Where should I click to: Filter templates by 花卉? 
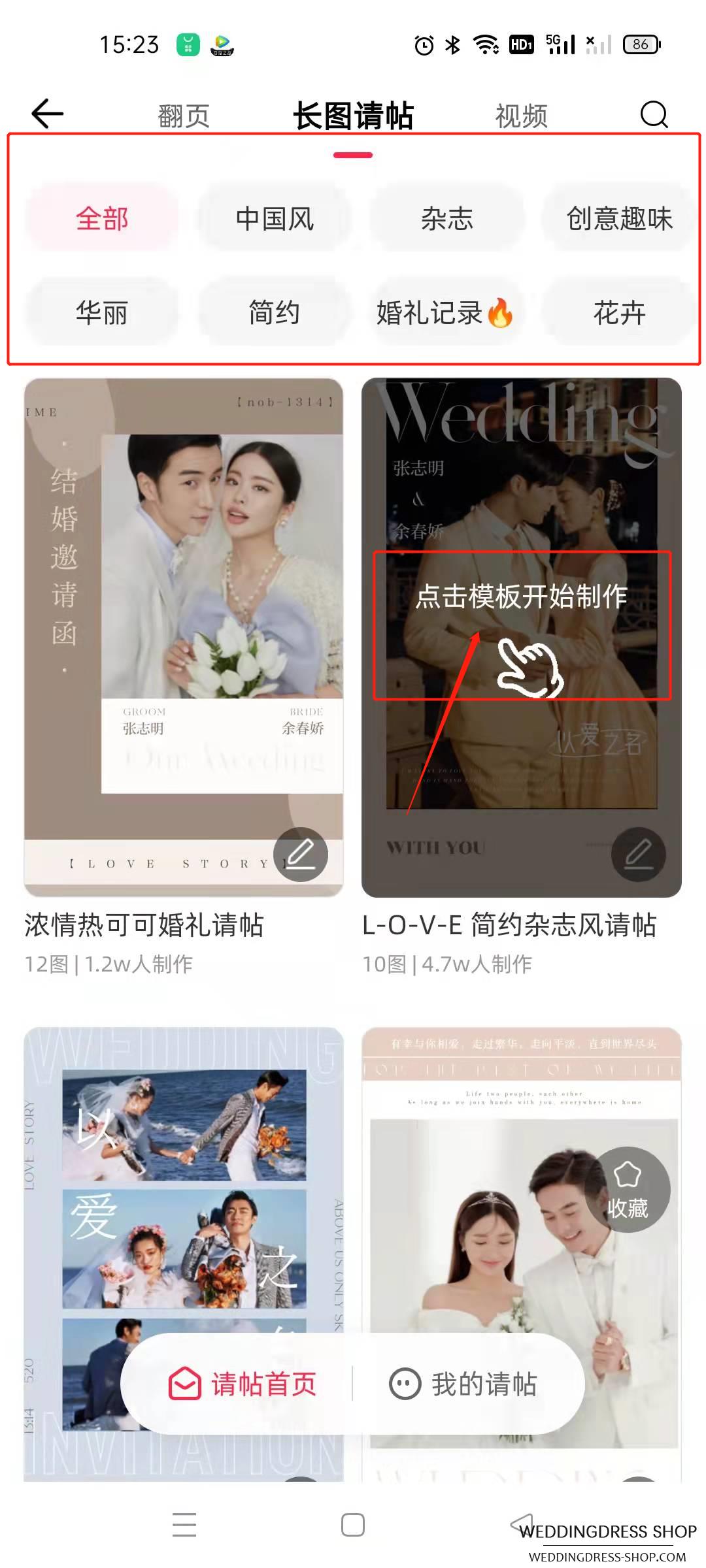tap(620, 312)
